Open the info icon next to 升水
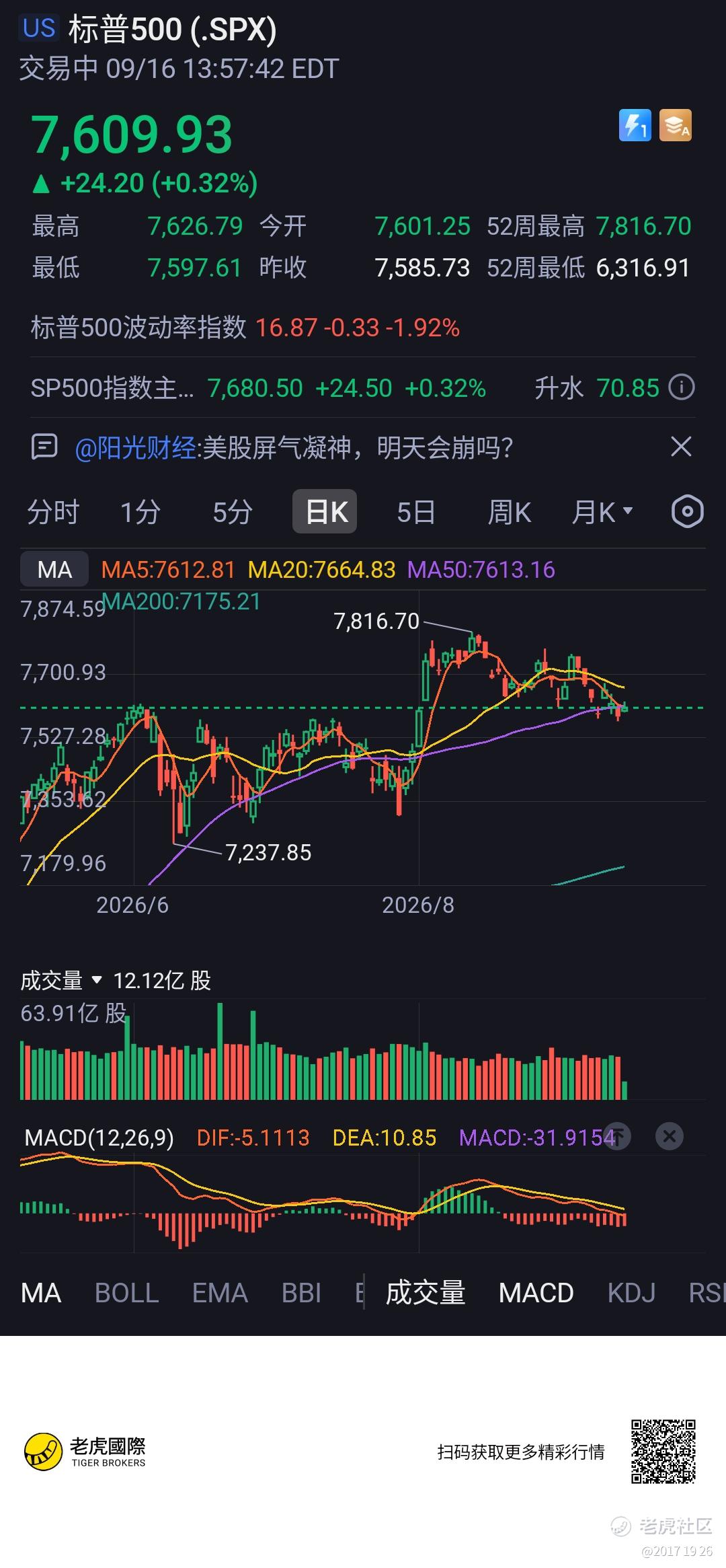Image resolution: width=726 pixels, height=1568 pixels. (x=682, y=387)
